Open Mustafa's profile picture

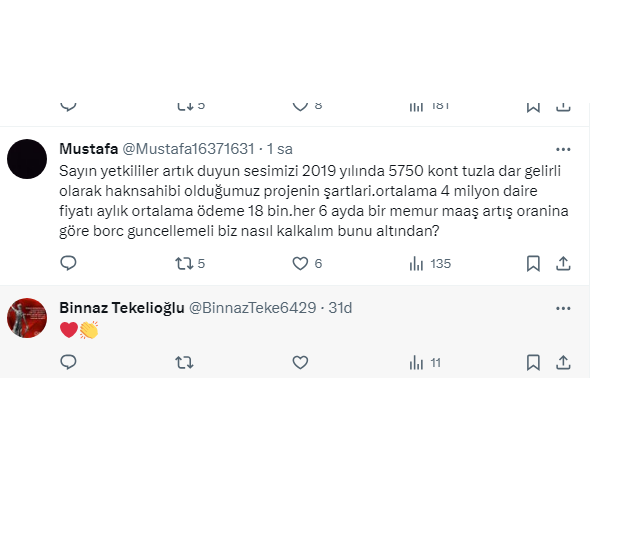coord(27,159)
